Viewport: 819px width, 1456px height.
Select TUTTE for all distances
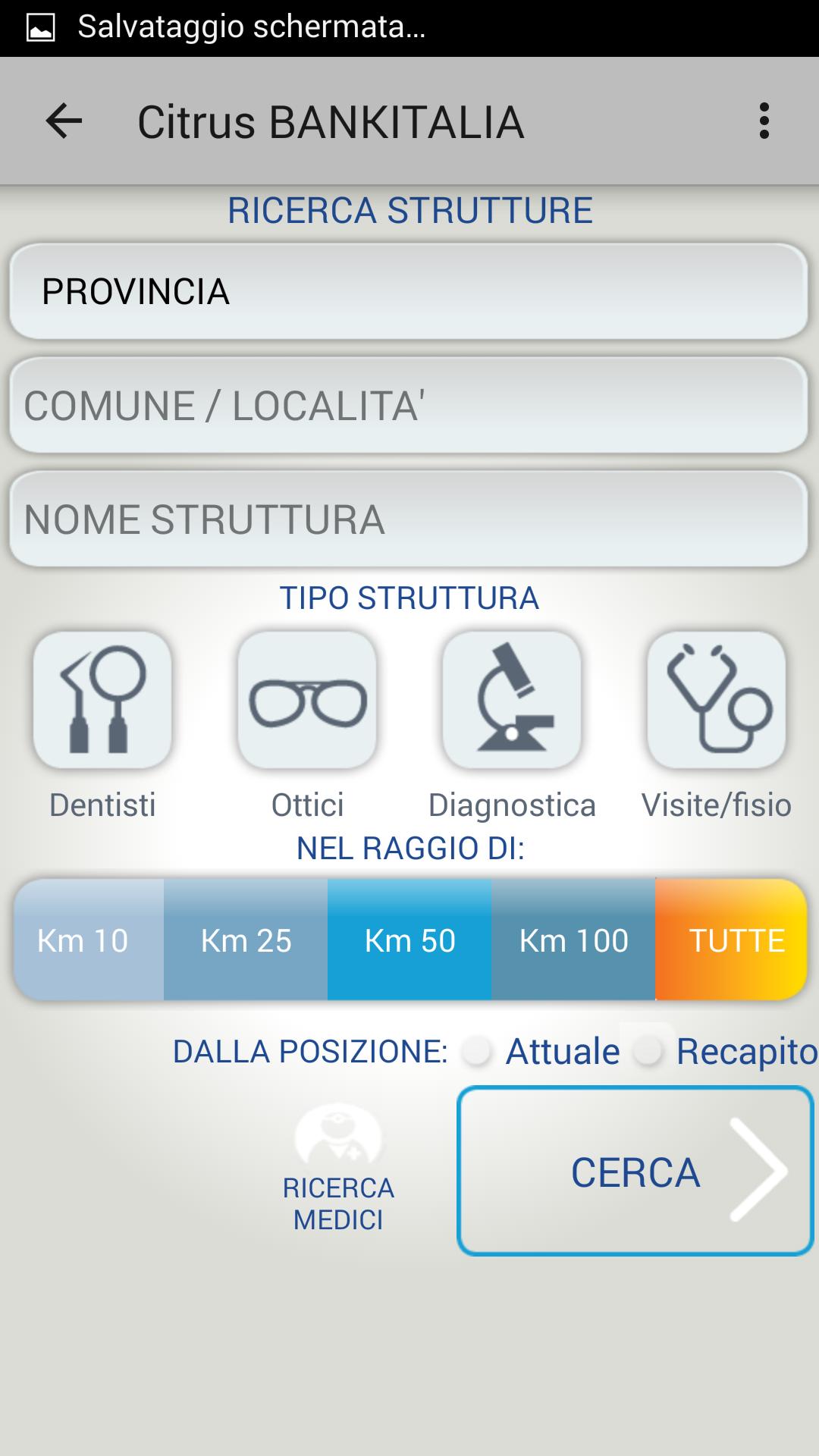click(733, 940)
